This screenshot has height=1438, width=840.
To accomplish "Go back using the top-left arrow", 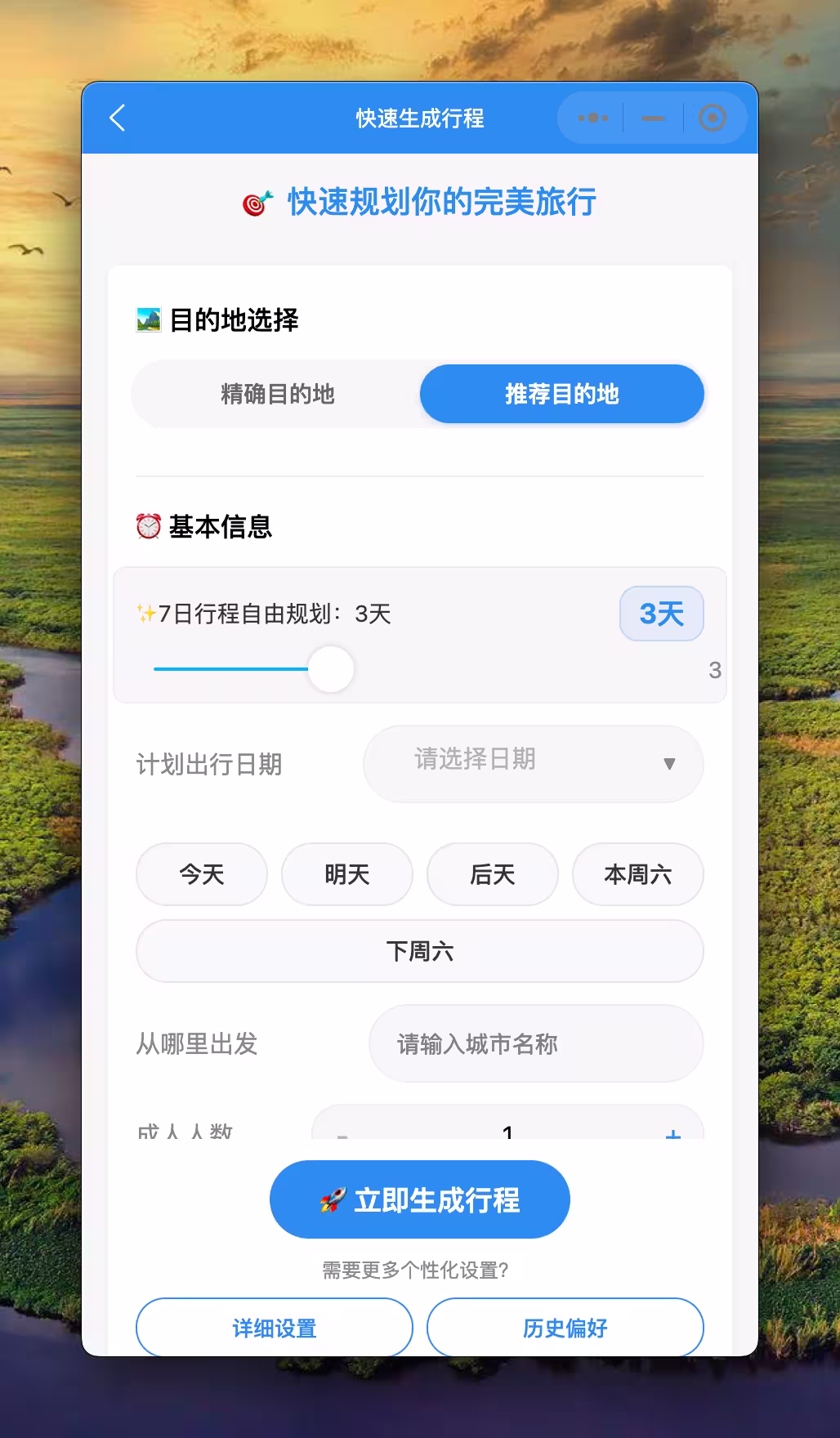I will coord(118,118).
